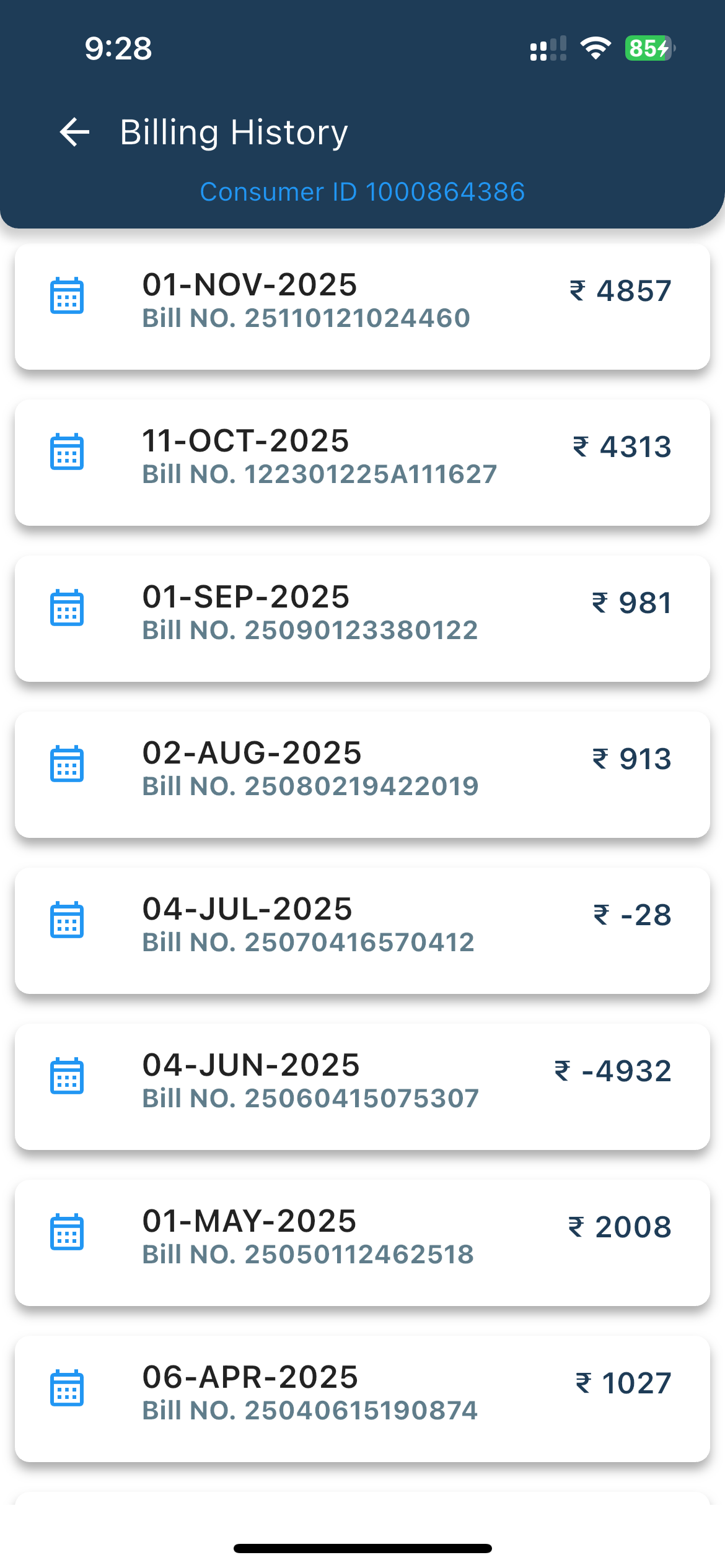Select the 01-SEP-2025 bill card
The width and height of the screenshot is (725, 1568).
(362, 619)
